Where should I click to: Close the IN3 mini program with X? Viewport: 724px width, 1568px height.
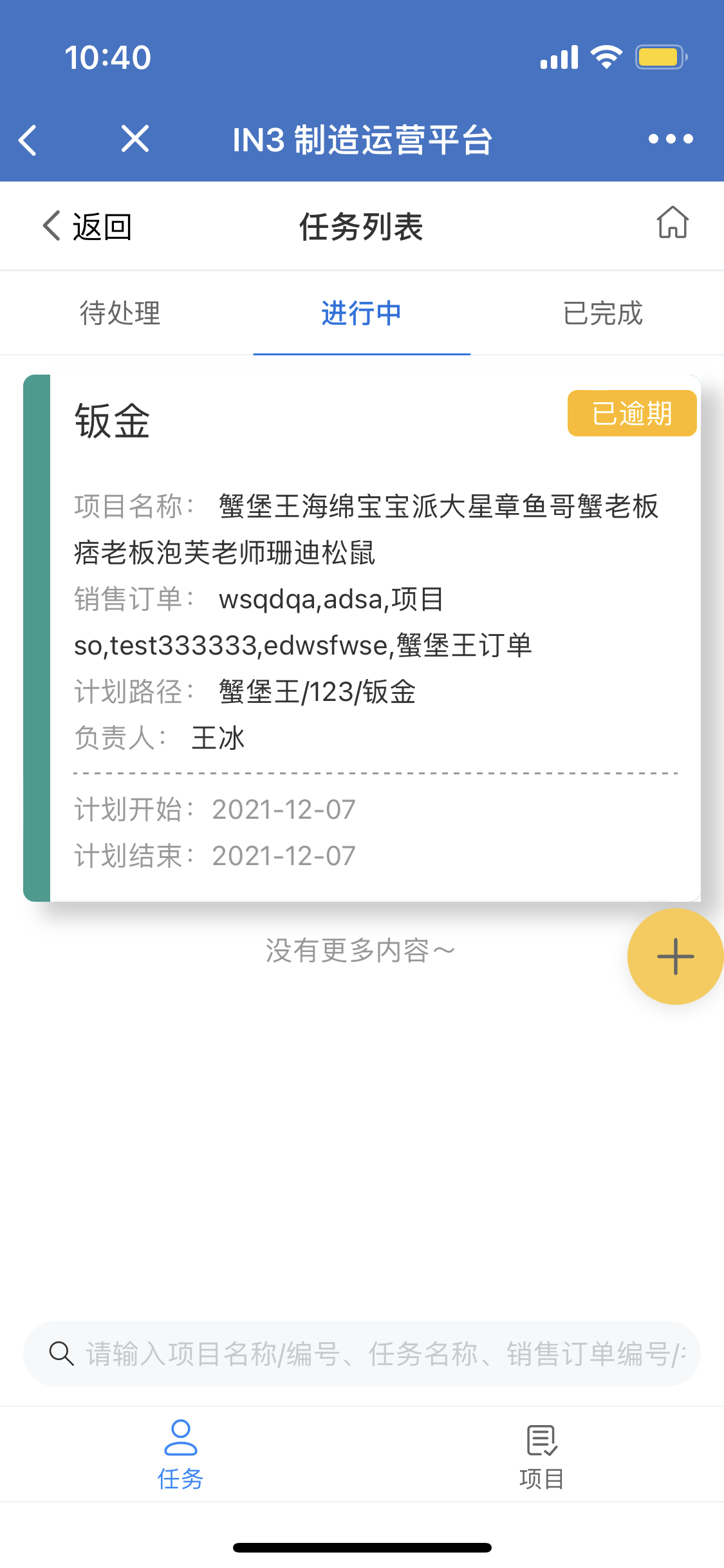(x=135, y=138)
